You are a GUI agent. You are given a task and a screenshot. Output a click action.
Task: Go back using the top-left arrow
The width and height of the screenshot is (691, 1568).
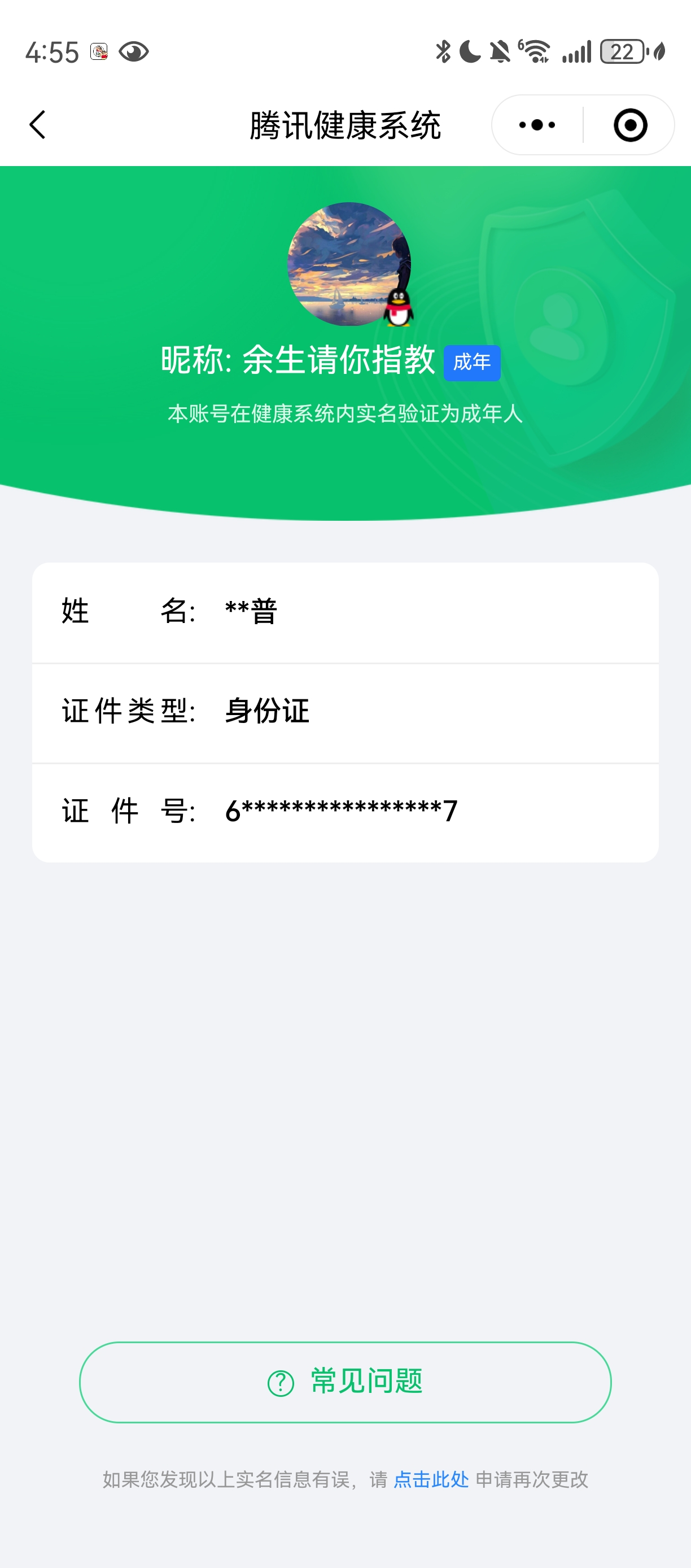pos(38,125)
